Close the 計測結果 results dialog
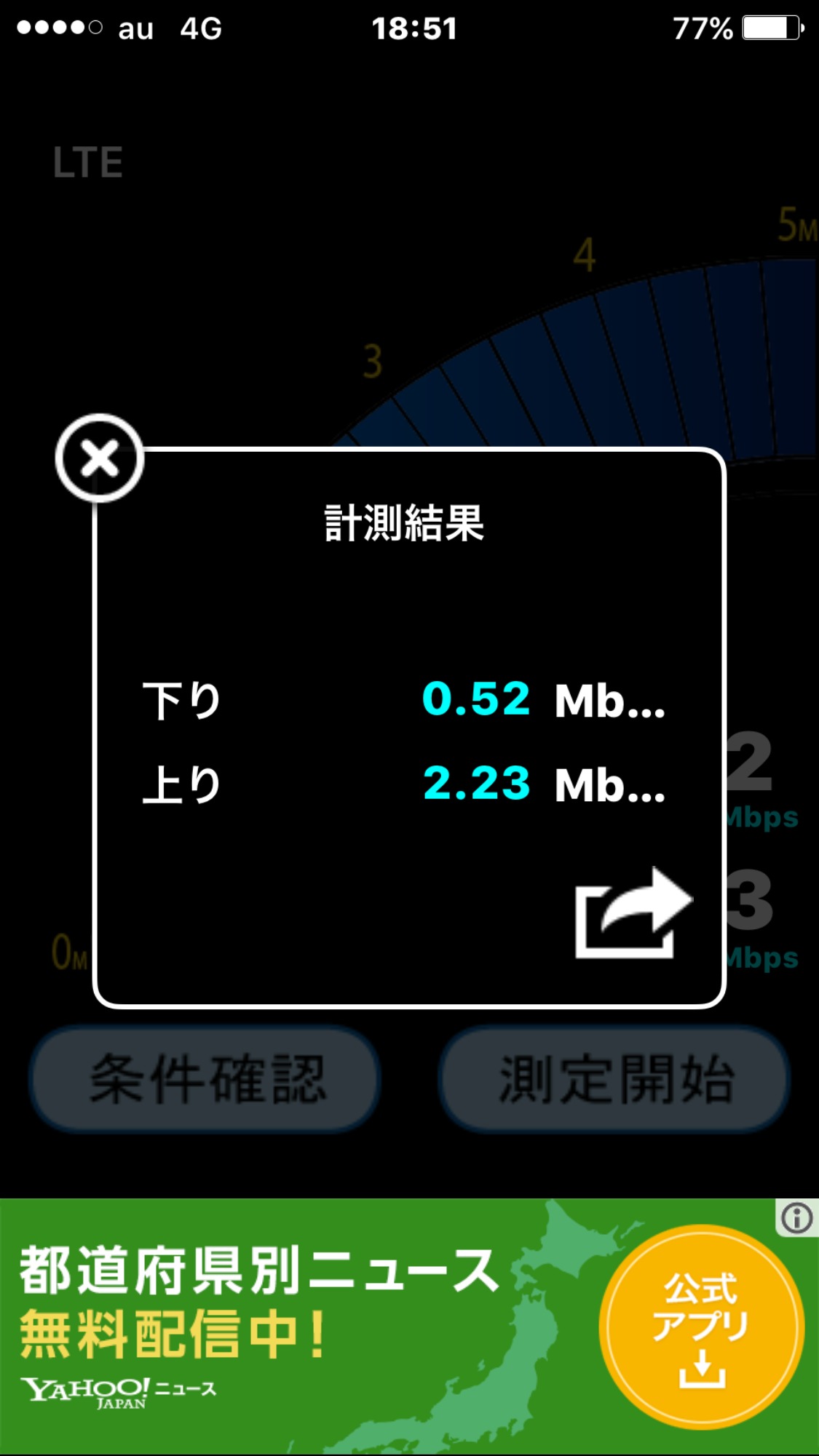This screenshot has height=1456, width=819. coord(100,458)
